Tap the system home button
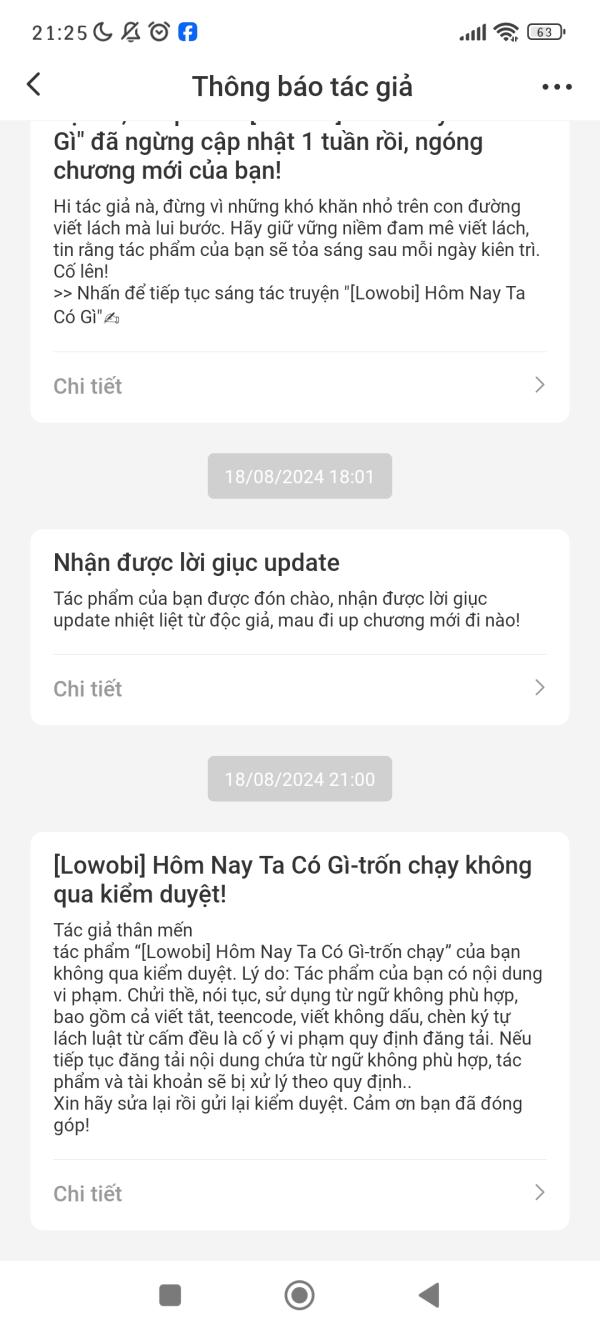600x1333 pixels. 299,1295
